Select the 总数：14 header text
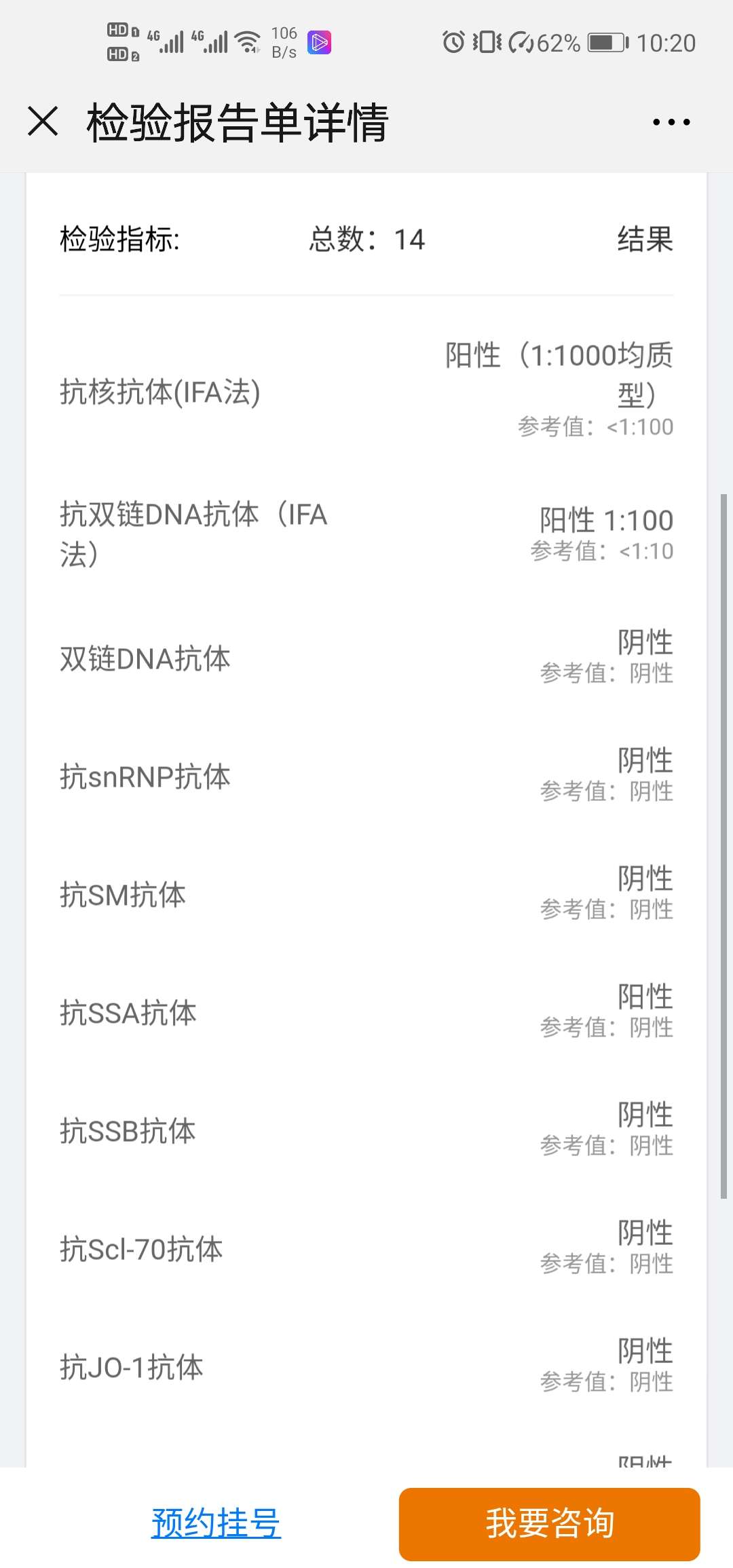Image resolution: width=733 pixels, height=1568 pixels. tap(366, 239)
